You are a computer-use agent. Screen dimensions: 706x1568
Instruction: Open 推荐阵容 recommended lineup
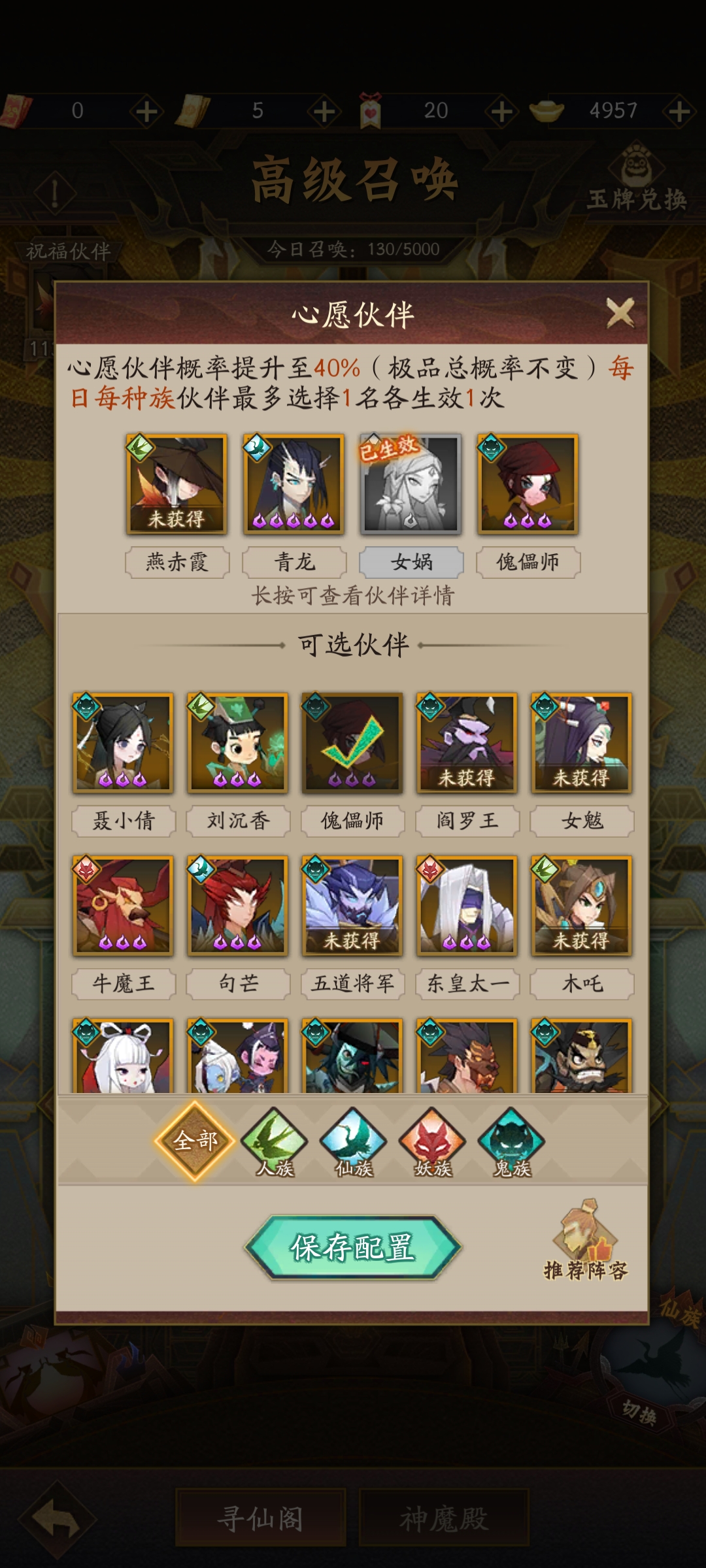point(586,1240)
